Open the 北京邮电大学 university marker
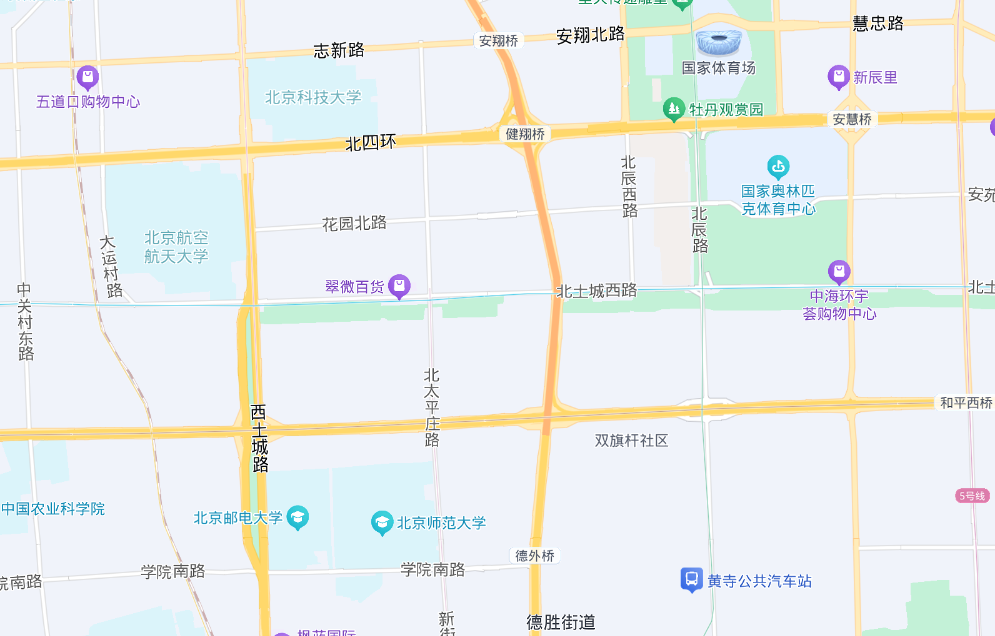 click(297, 518)
